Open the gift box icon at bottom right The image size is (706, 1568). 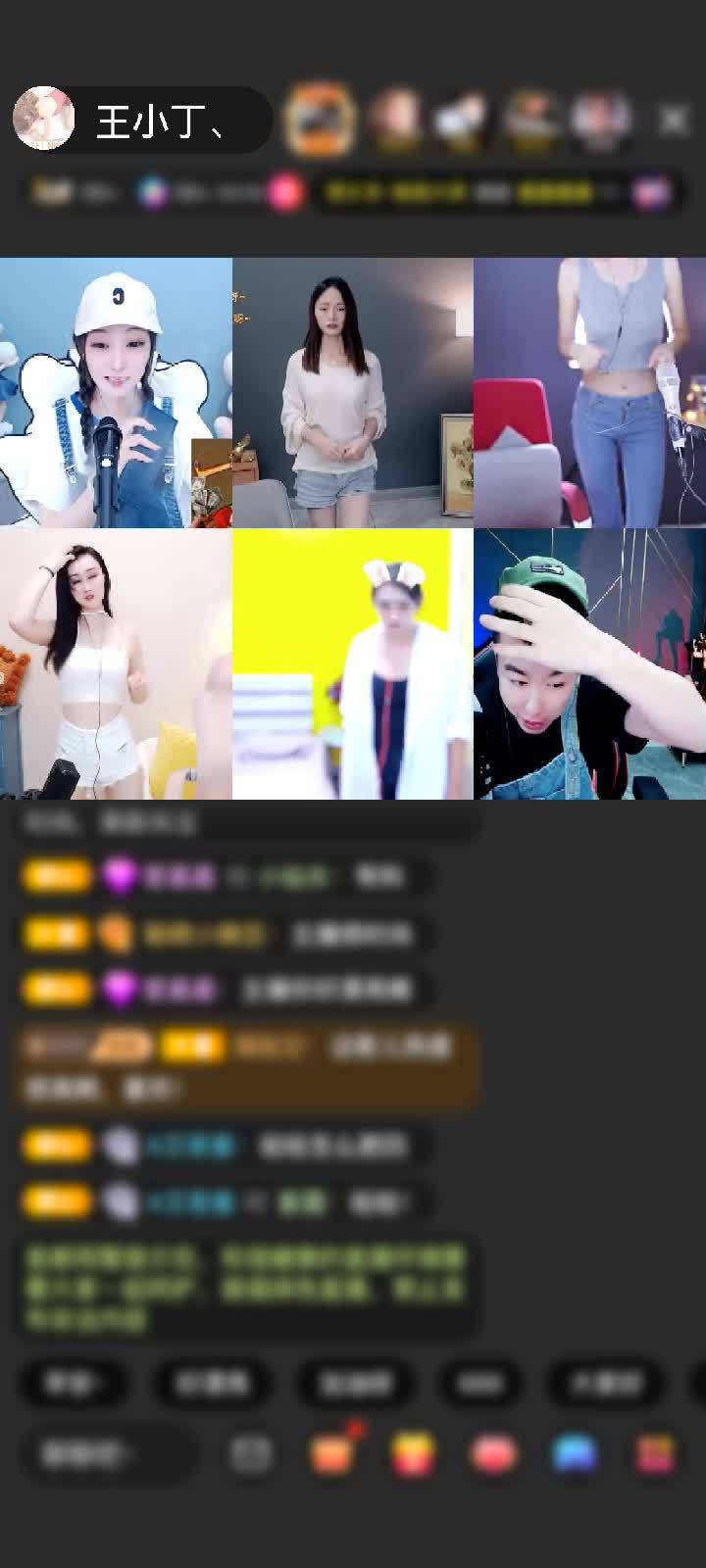[655, 1454]
